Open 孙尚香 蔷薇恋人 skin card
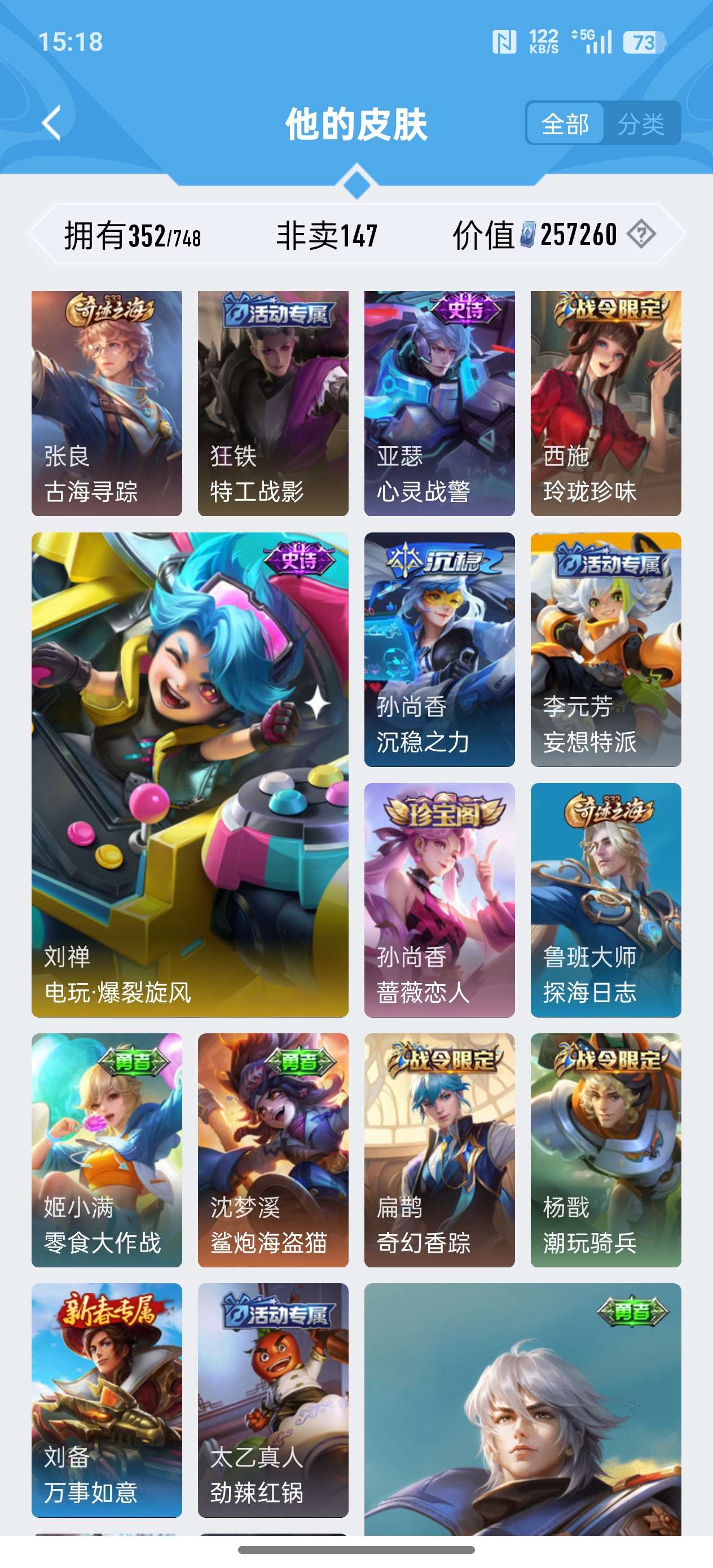The image size is (713, 1568). 439,900
